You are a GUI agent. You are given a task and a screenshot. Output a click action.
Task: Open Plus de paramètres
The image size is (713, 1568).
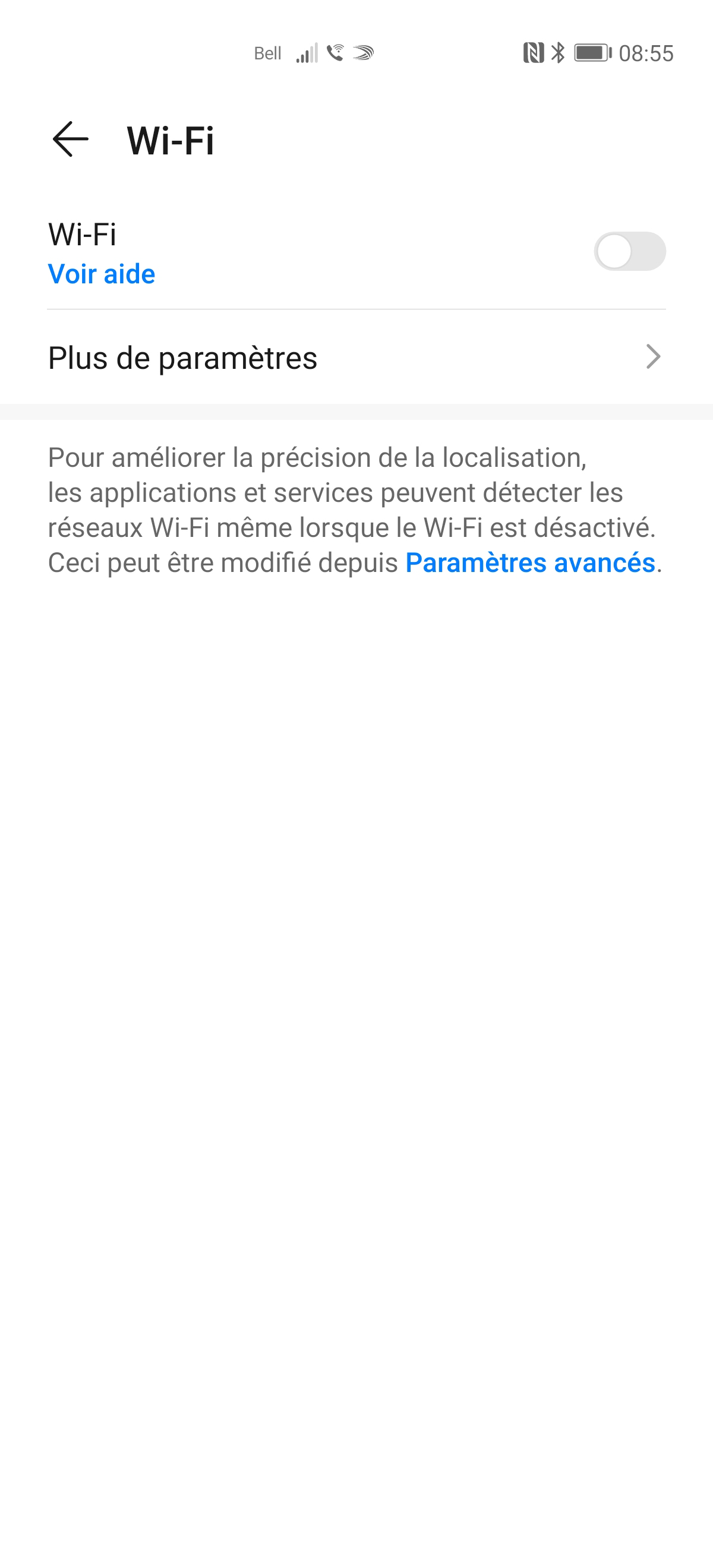tap(182, 359)
